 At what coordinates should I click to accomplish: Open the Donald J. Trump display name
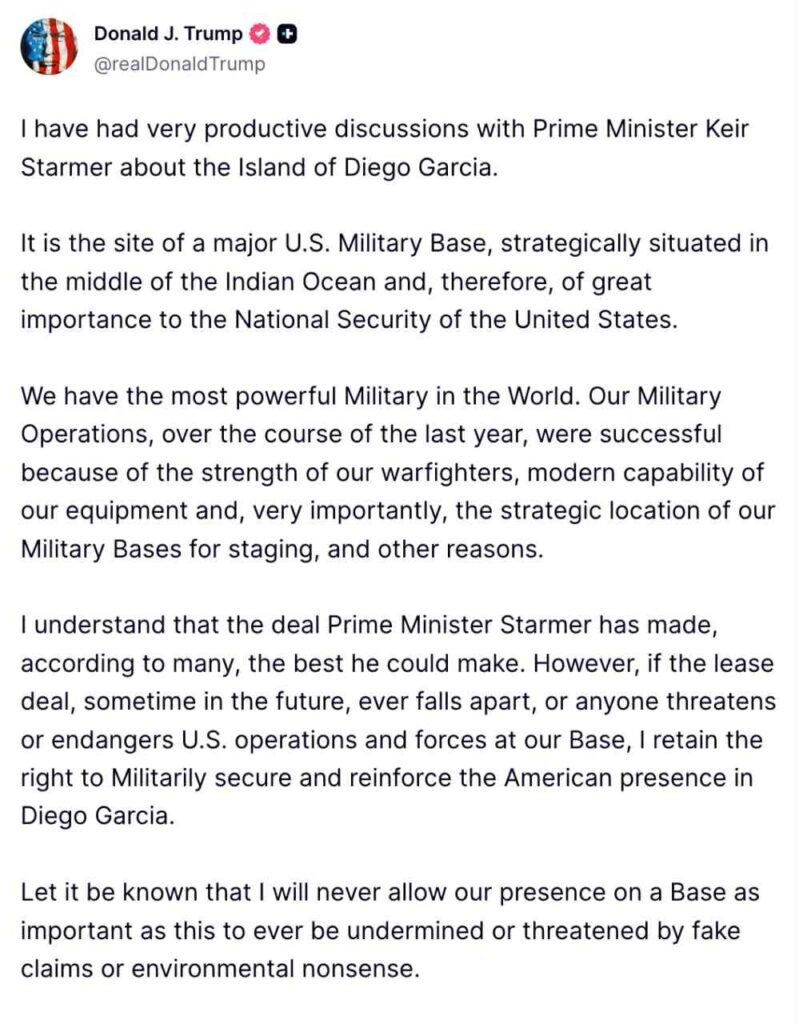point(167,33)
